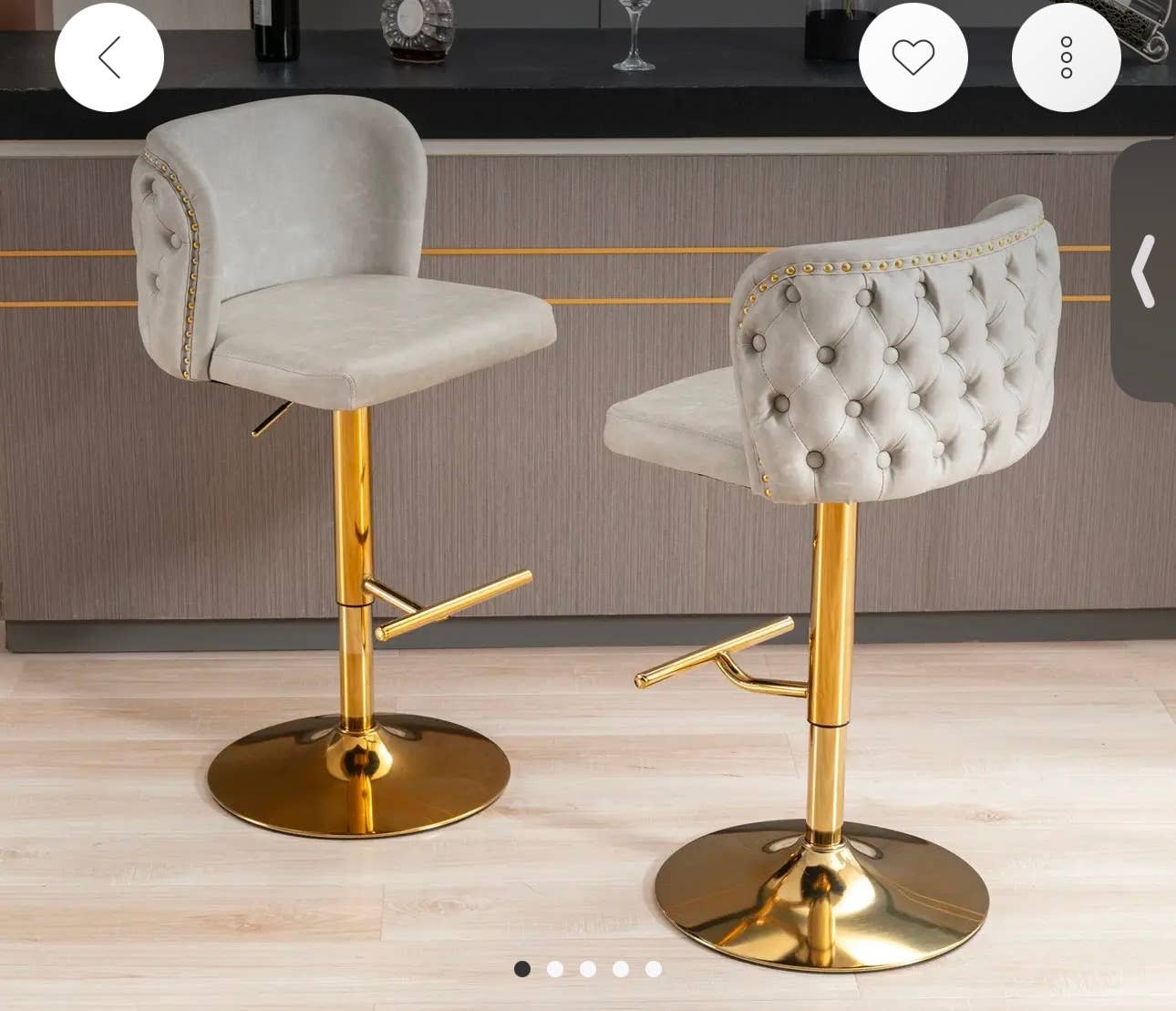
Task: Save this bar stool to favorites
Action: [x=913, y=57]
